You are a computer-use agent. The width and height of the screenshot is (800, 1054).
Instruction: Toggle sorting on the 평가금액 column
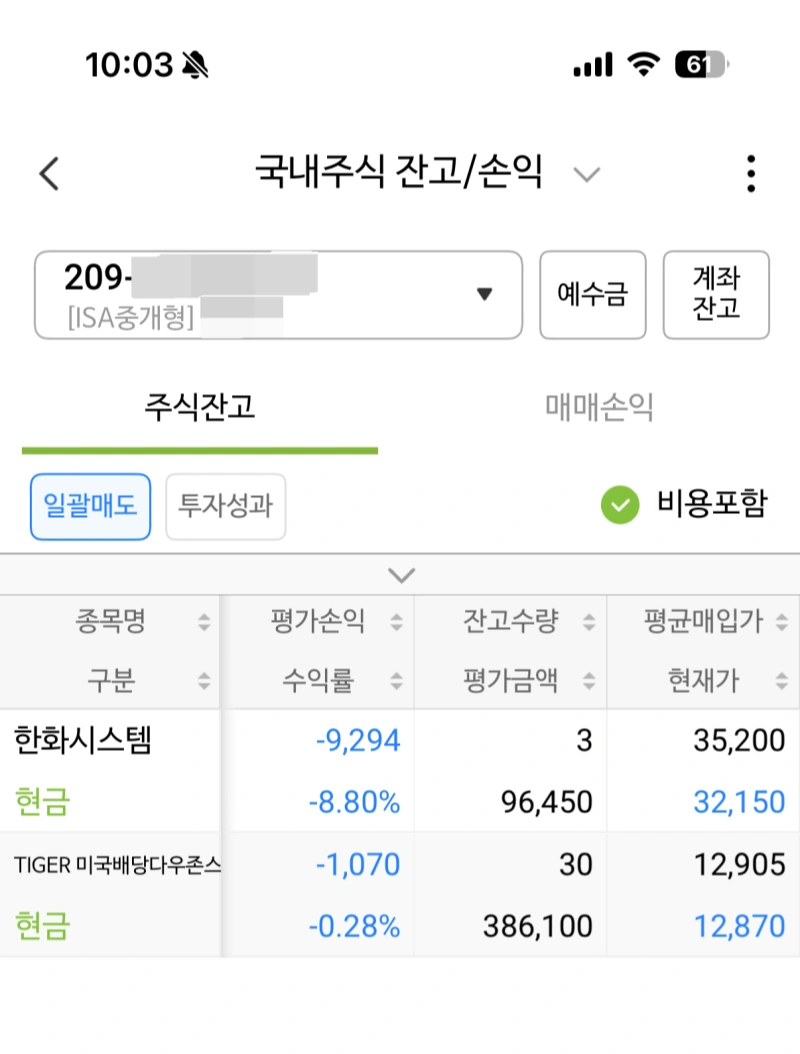[588, 681]
